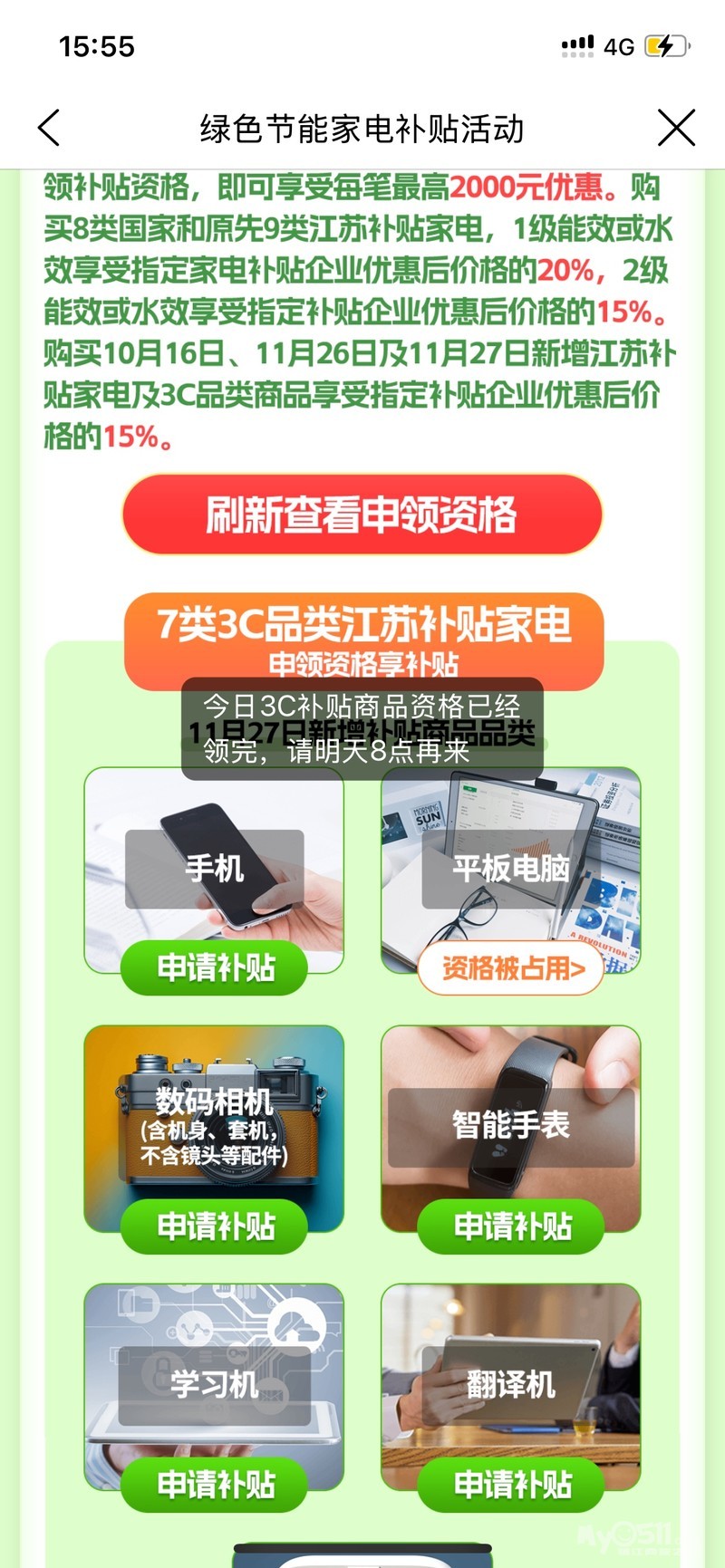The image size is (725, 1568).
Task: Apply for subsidy under 翻译机
Action: coord(511,1484)
